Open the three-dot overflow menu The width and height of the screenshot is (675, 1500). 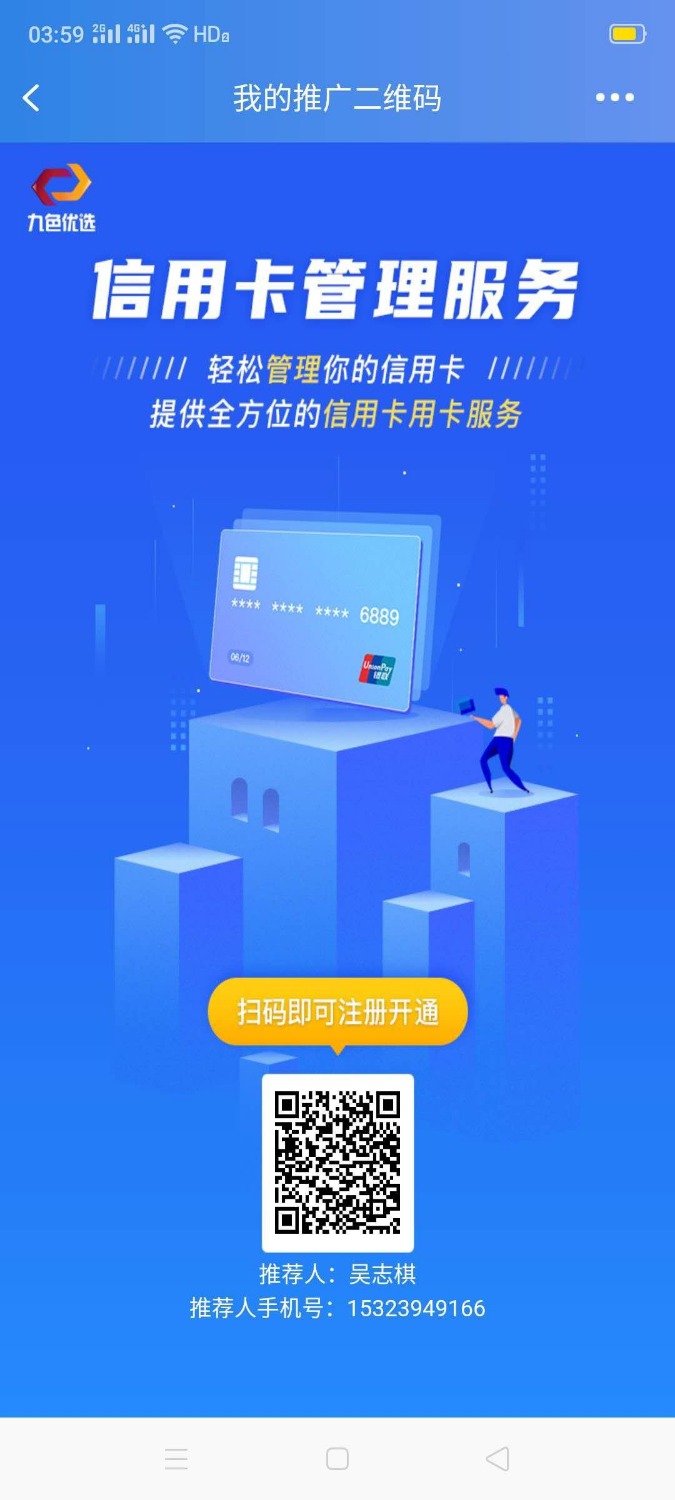point(614,98)
